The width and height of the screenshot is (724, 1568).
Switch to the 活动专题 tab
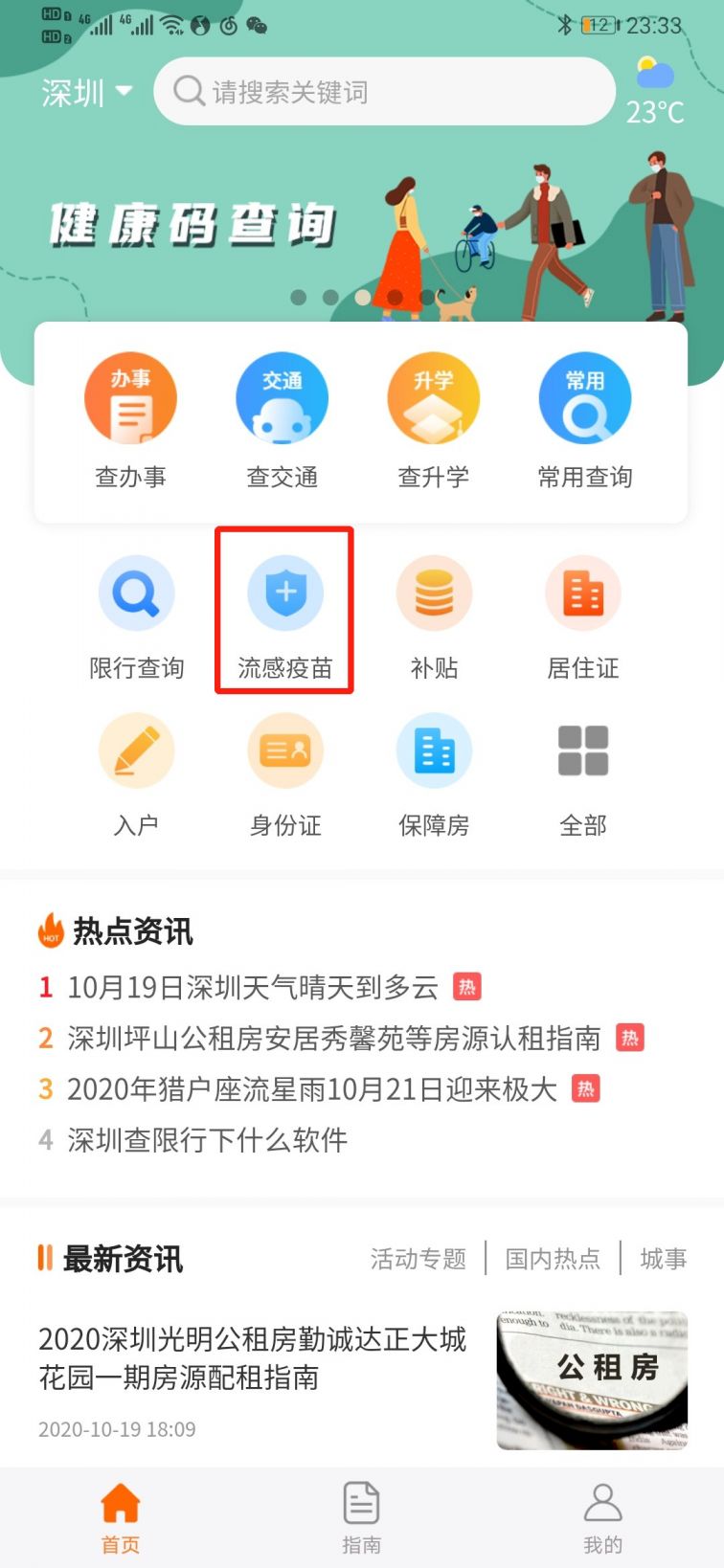tap(419, 1259)
